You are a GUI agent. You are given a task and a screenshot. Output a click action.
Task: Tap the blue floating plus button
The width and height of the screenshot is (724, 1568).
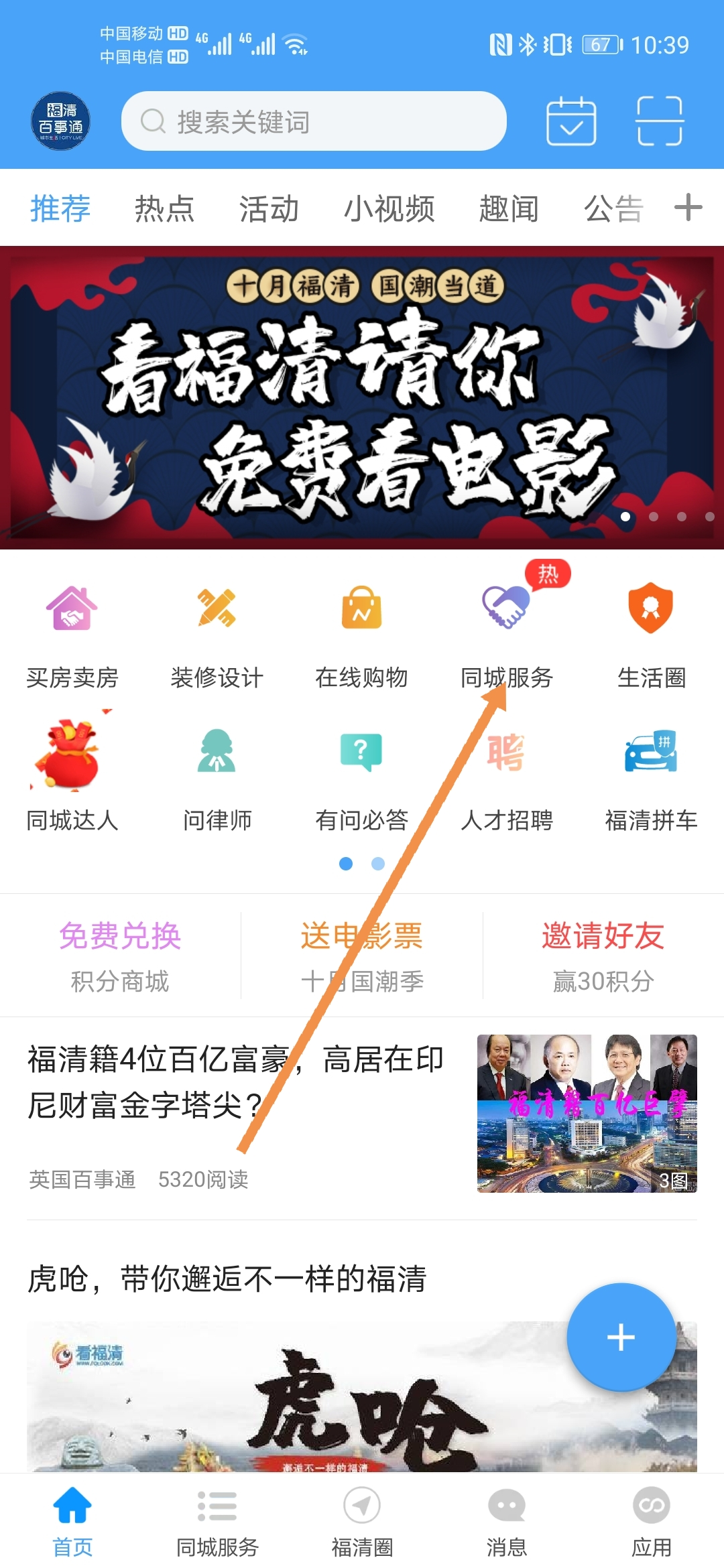point(621,1337)
